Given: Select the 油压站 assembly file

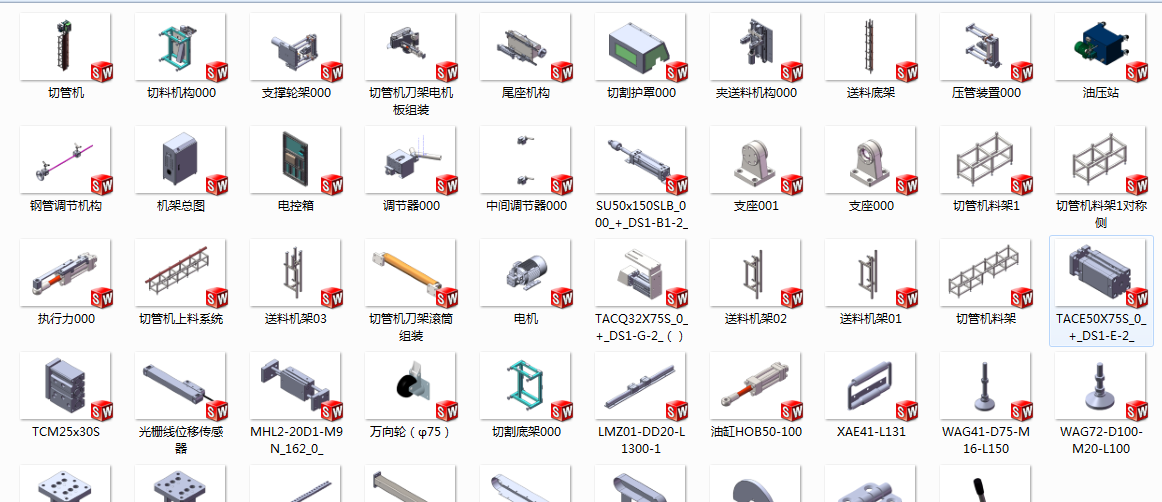Looking at the screenshot, I should click(1101, 48).
